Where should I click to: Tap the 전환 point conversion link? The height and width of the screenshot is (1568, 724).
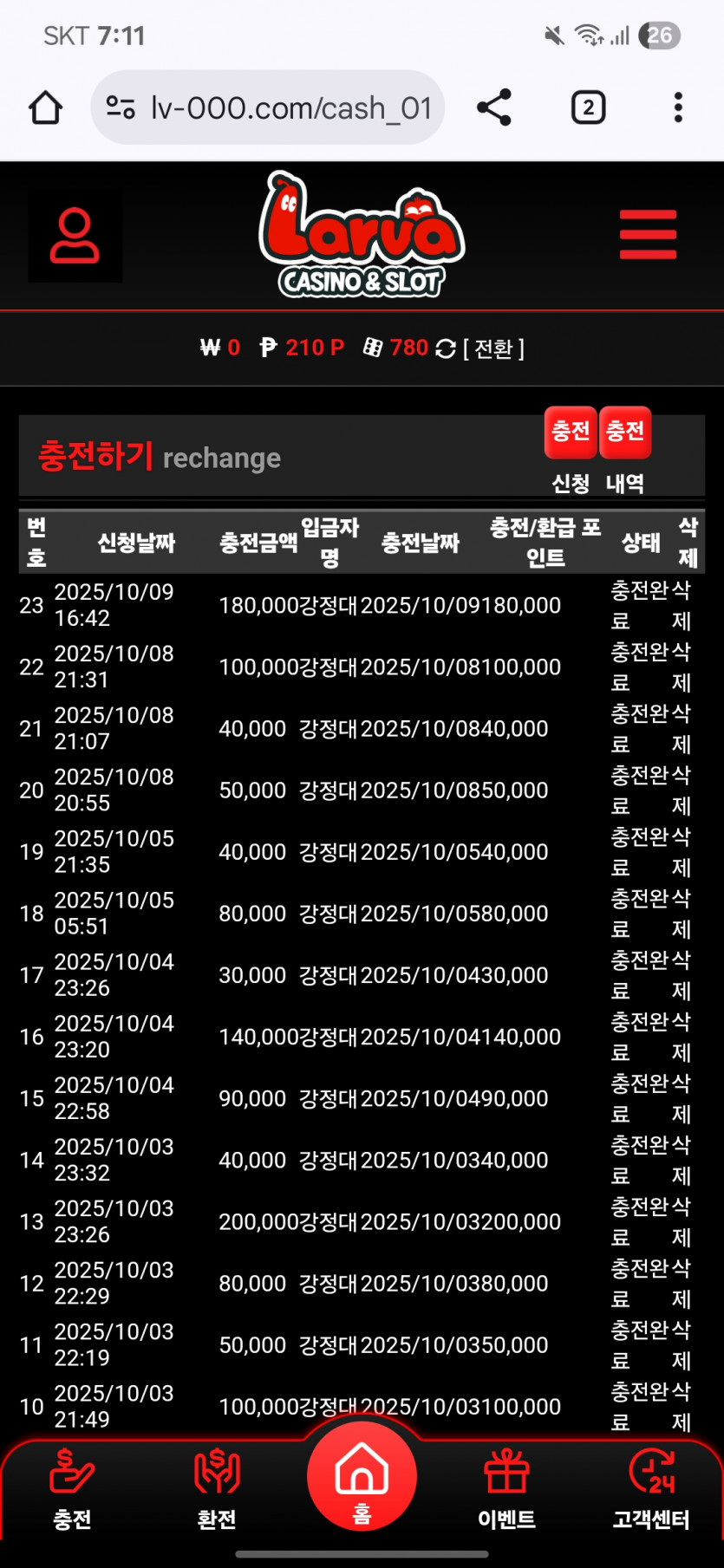[x=494, y=348]
